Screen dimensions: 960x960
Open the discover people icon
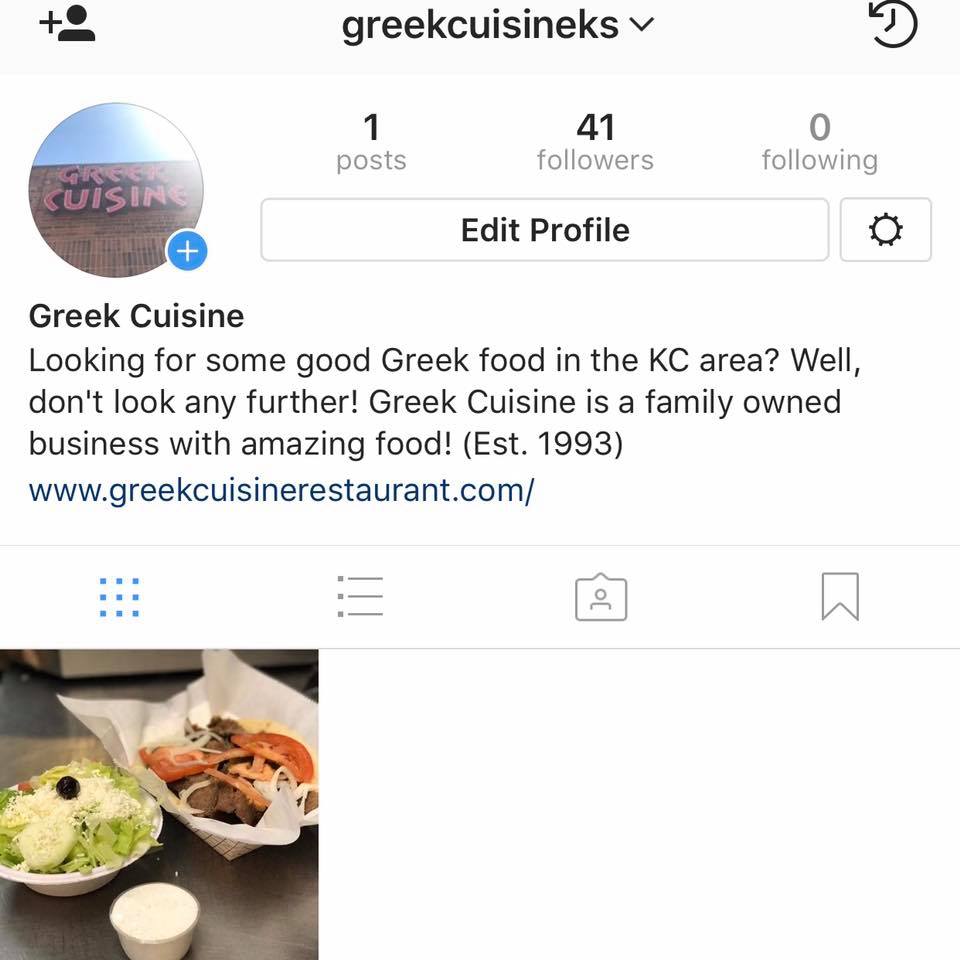68,22
